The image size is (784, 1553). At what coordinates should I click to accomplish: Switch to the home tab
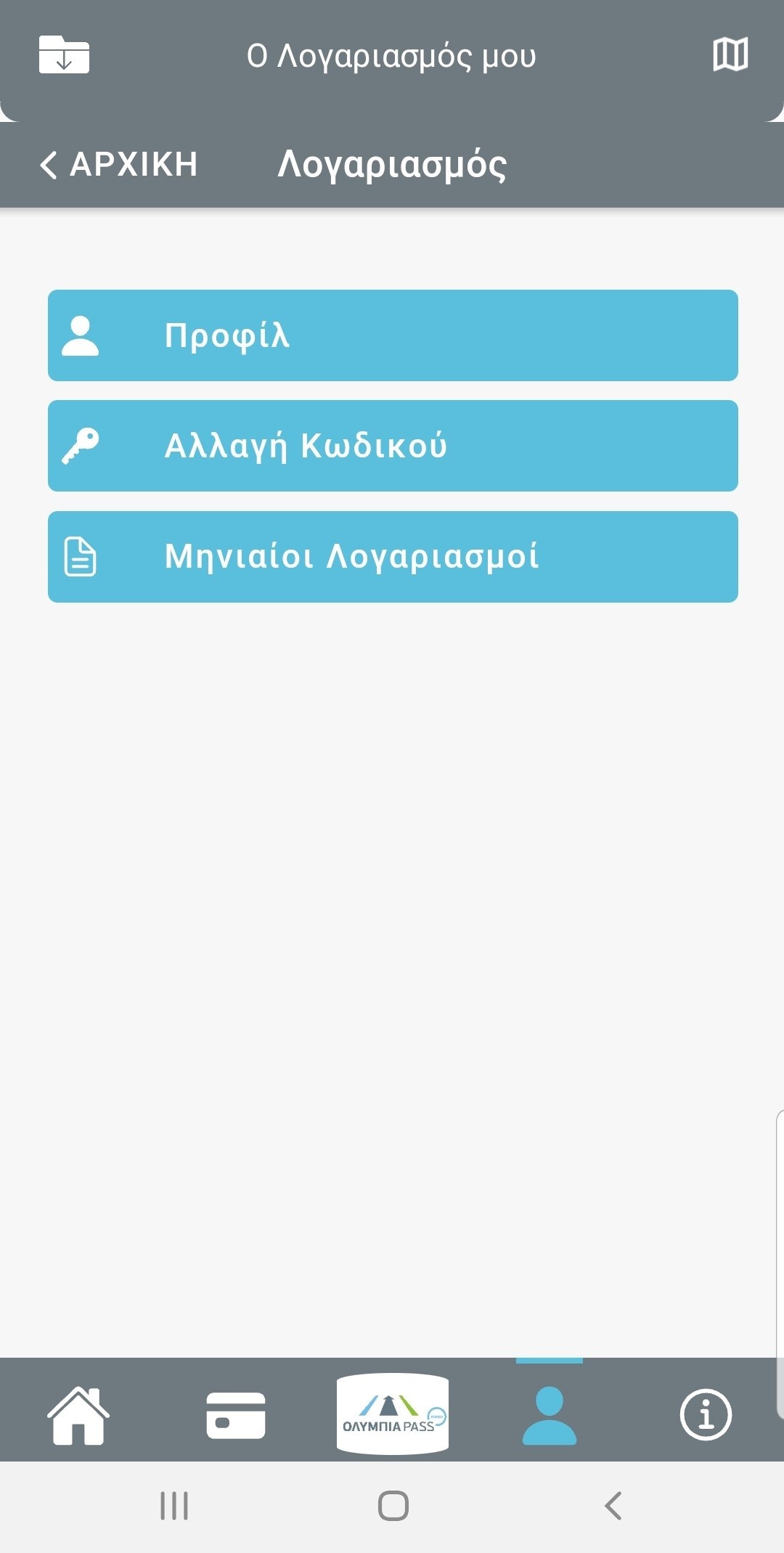pos(78,1415)
